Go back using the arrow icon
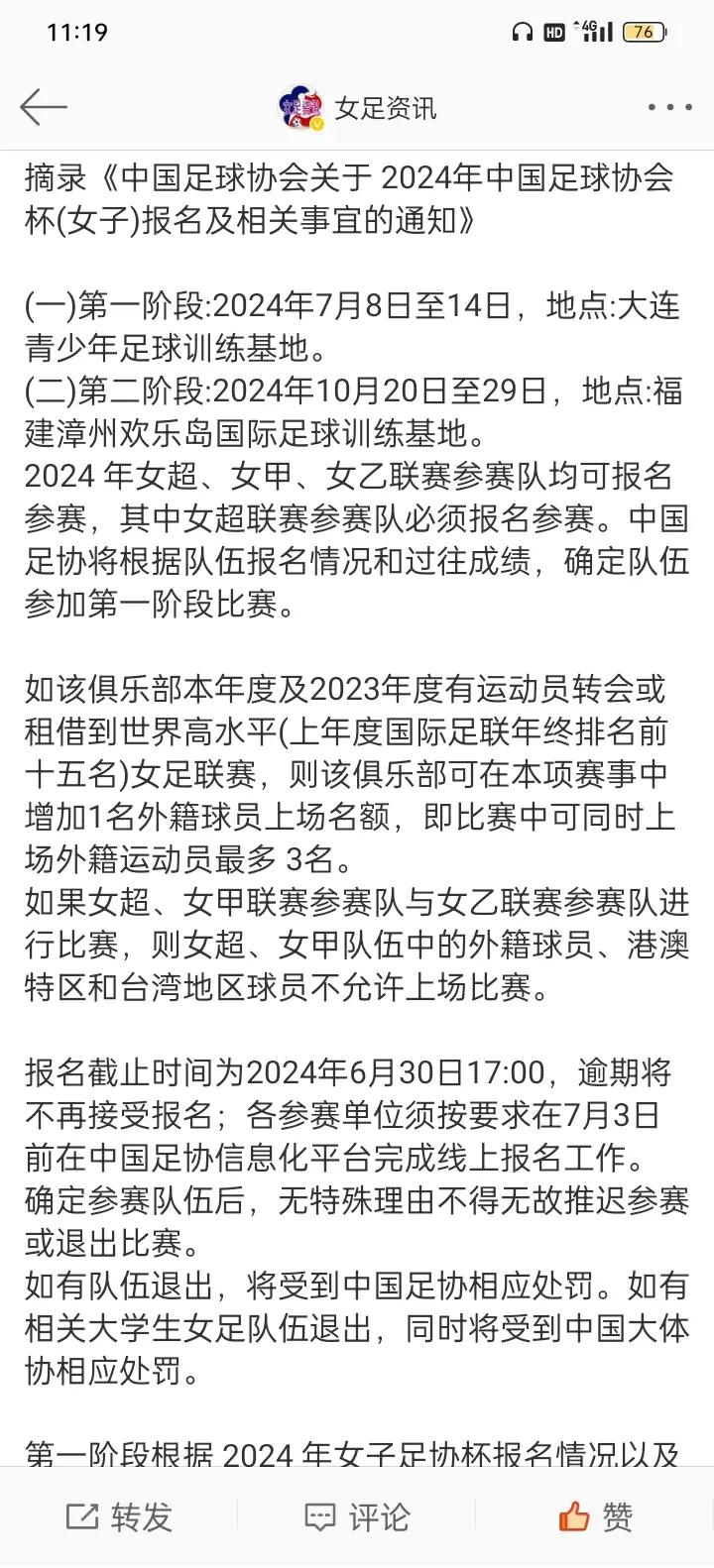 pos(43,107)
